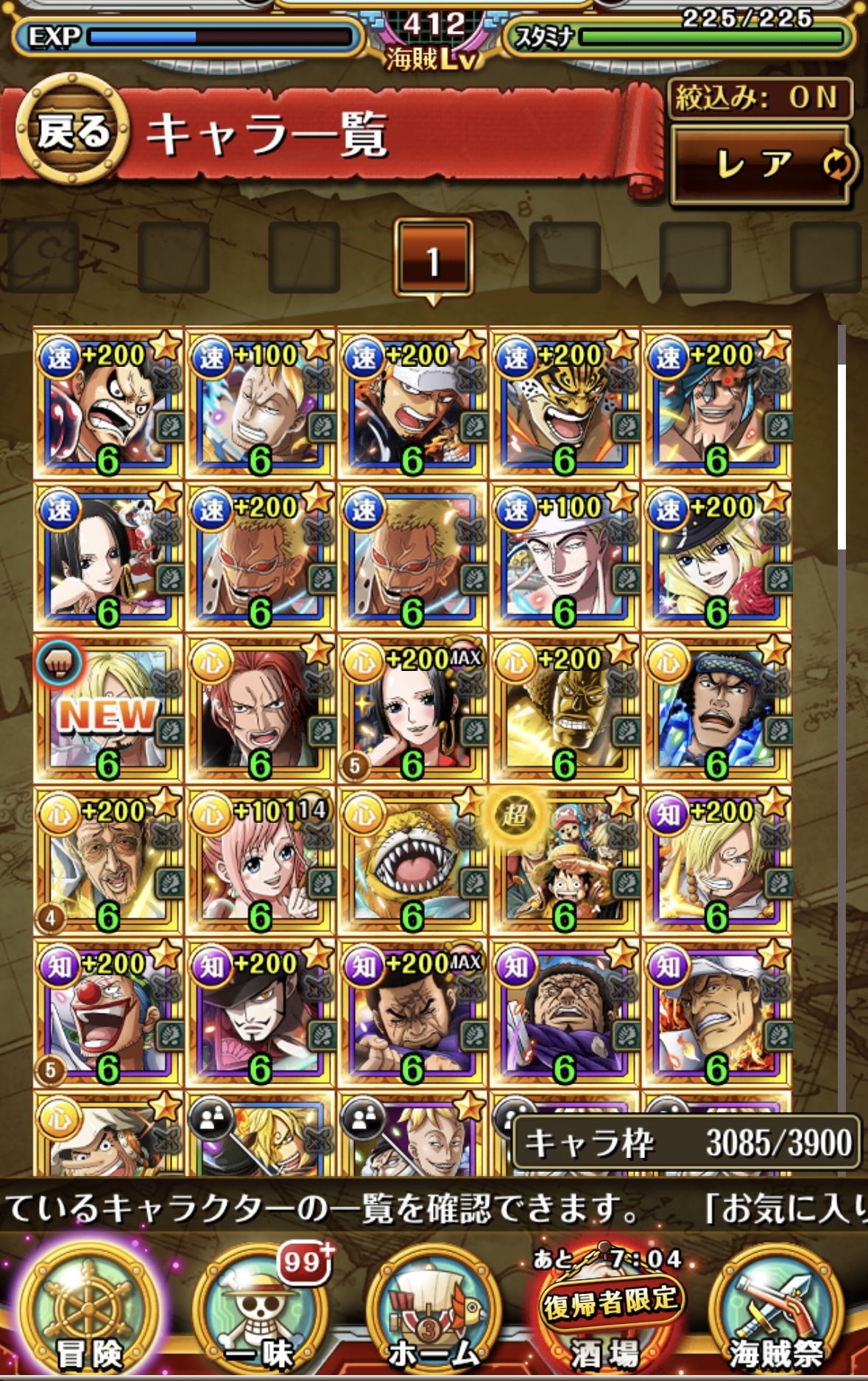Change the レア sort order
868x1381 pixels.
click(761, 165)
